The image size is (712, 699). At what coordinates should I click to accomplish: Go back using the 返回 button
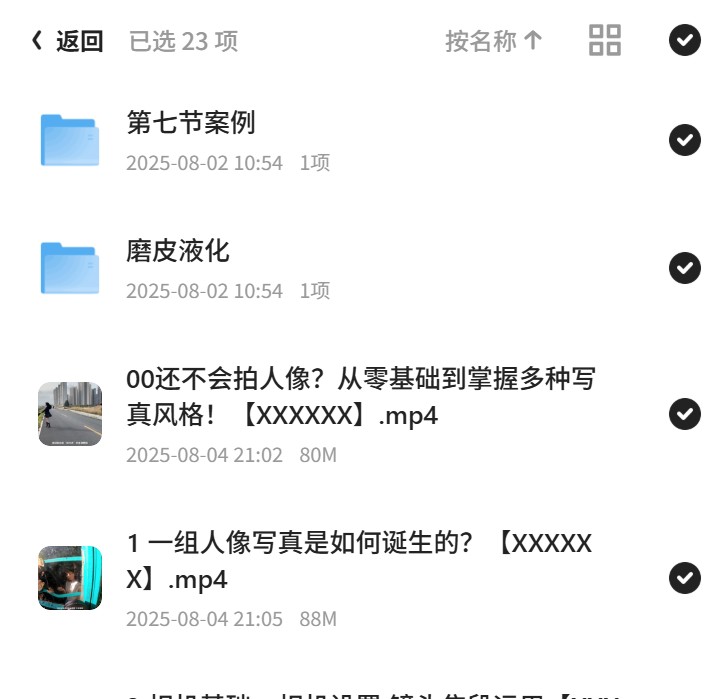pyautogui.click(x=67, y=41)
